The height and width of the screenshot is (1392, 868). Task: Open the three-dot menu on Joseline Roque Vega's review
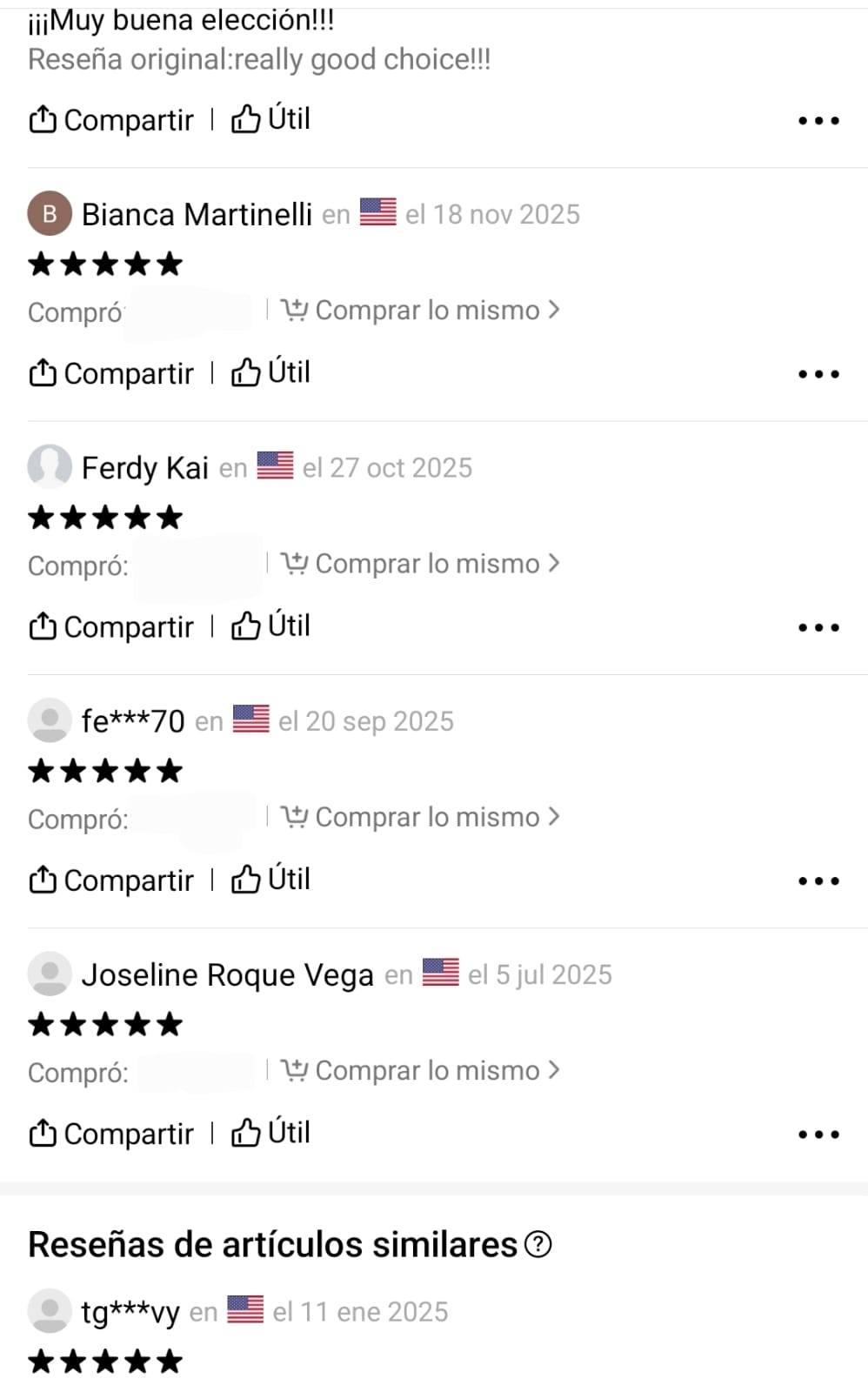(818, 1134)
